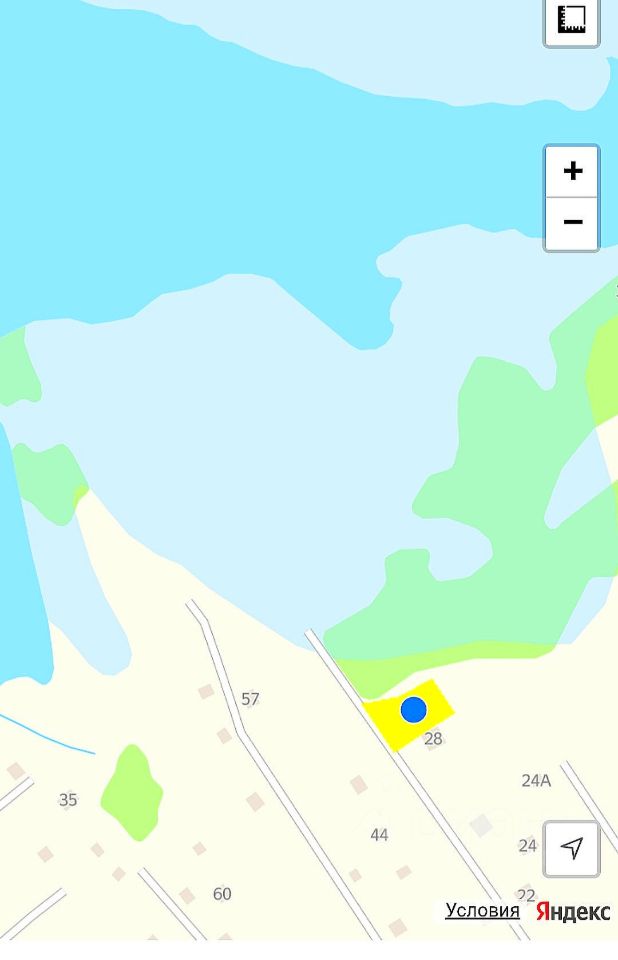Open the ruler measurement tool
The width and height of the screenshot is (618, 960).
coord(571,20)
